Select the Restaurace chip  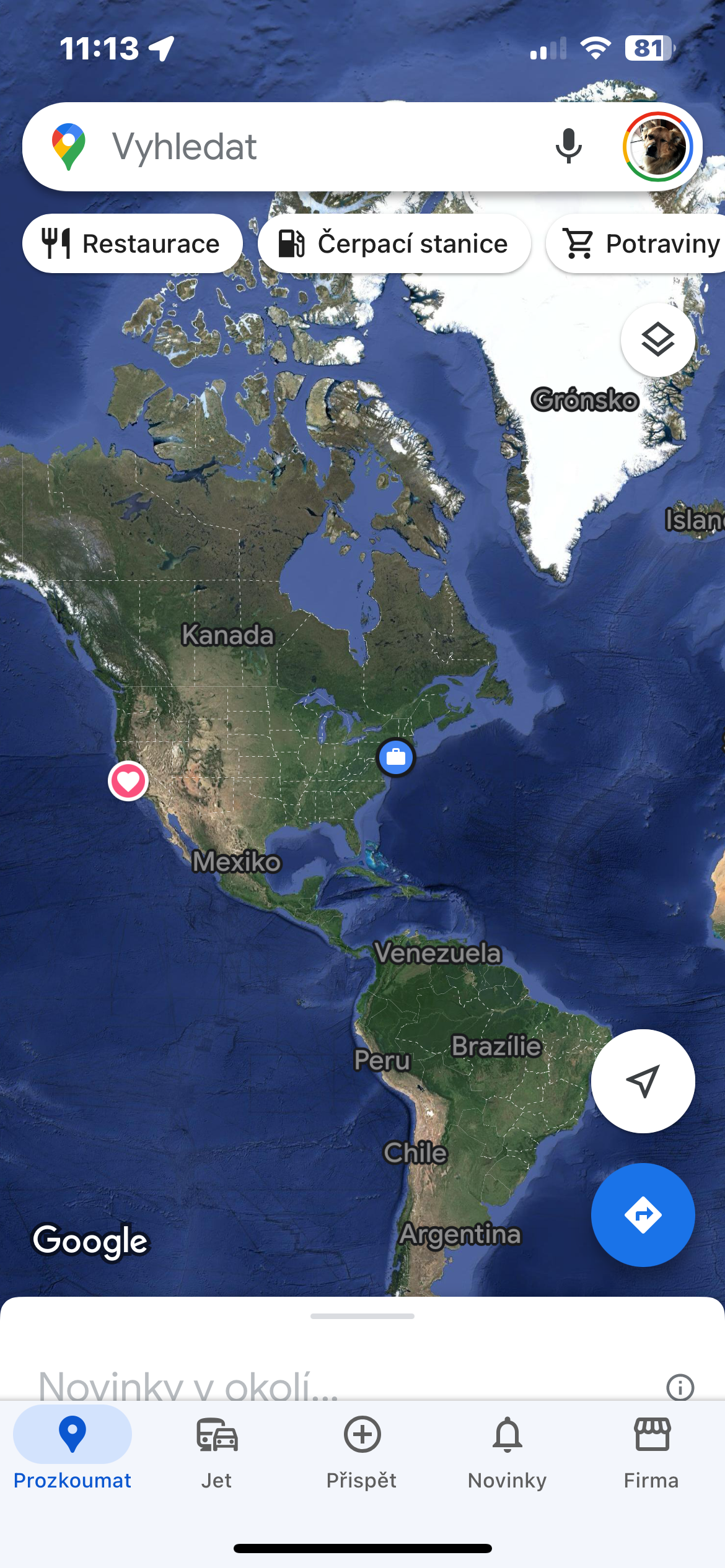132,243
